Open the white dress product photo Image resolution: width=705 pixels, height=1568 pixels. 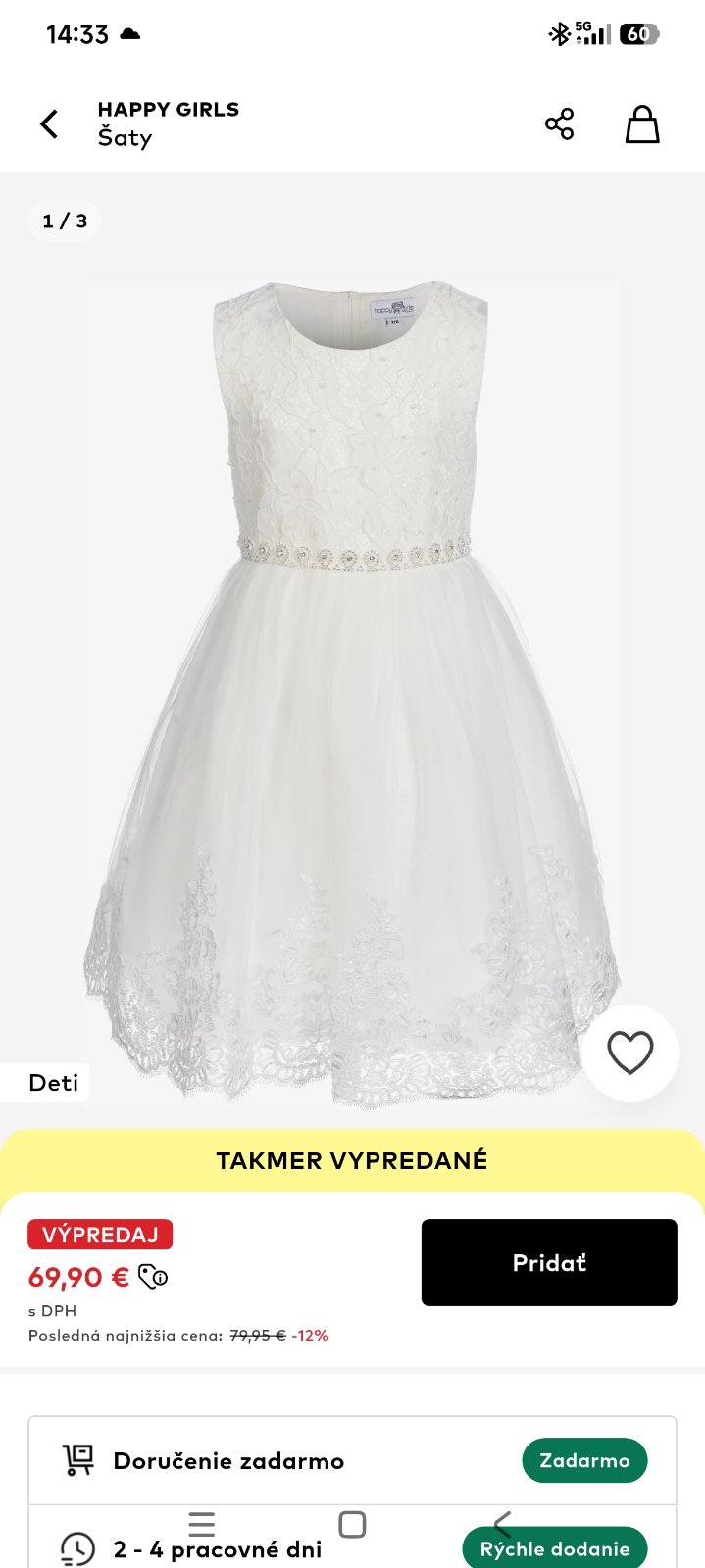[351, 686]
